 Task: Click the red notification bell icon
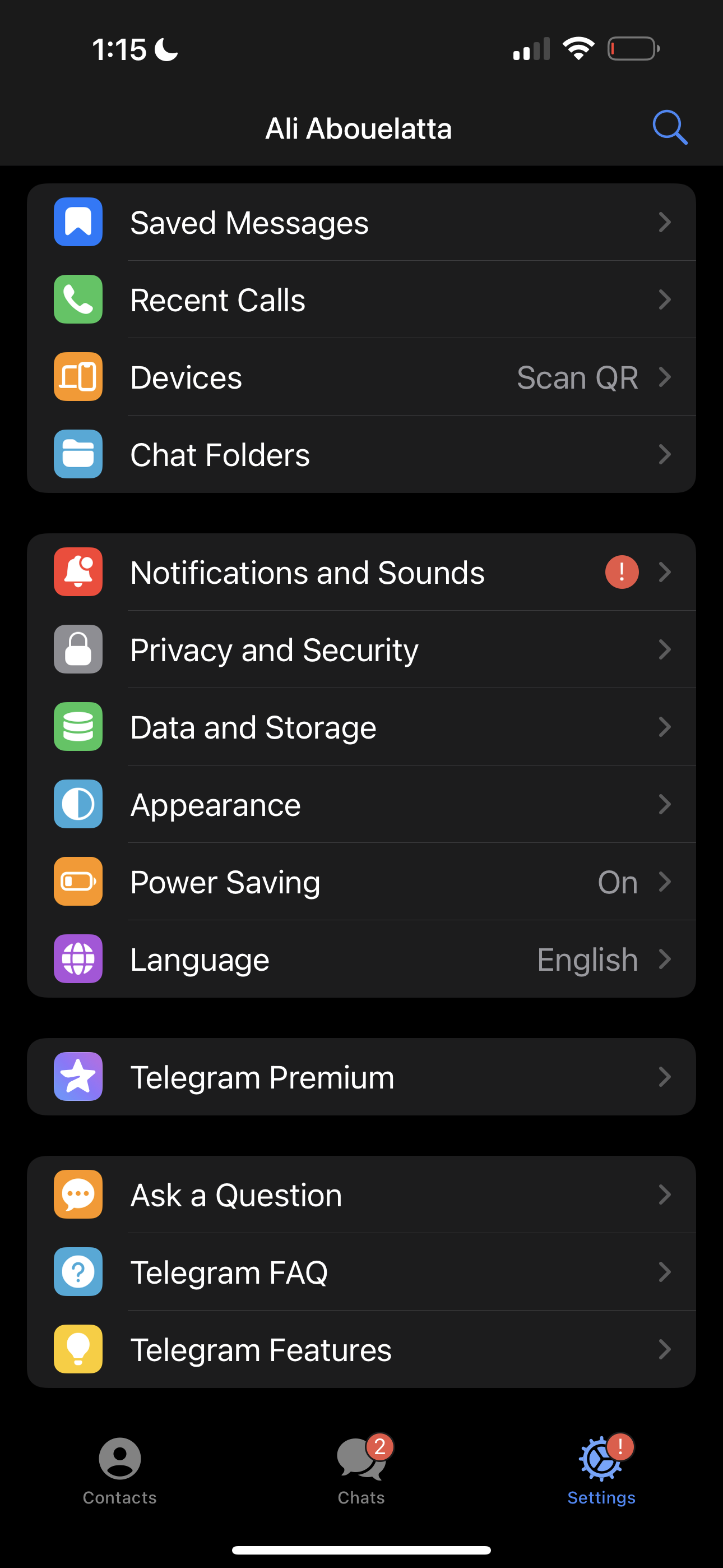click(x=78, y=571)
